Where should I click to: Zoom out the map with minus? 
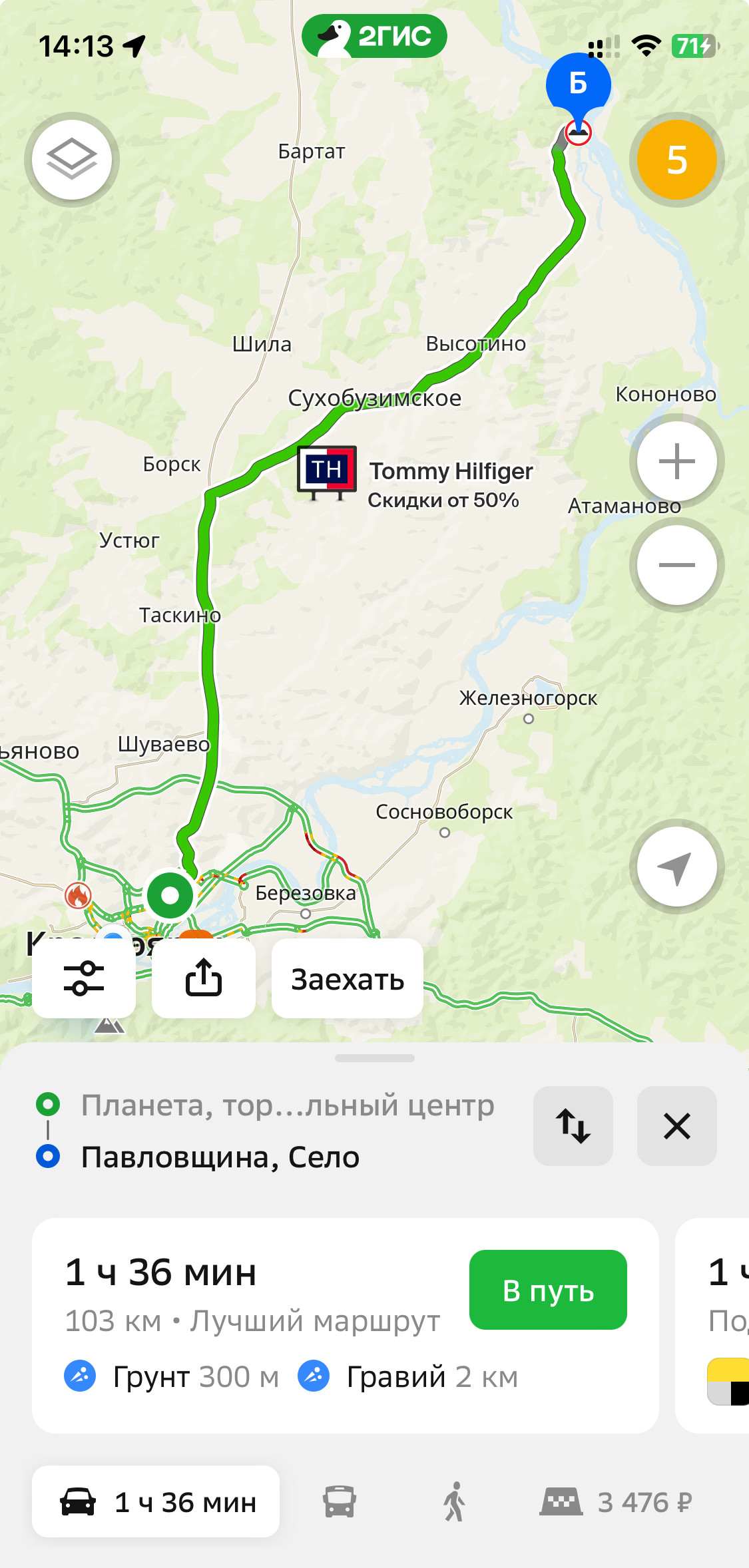(x=676, y=565)
